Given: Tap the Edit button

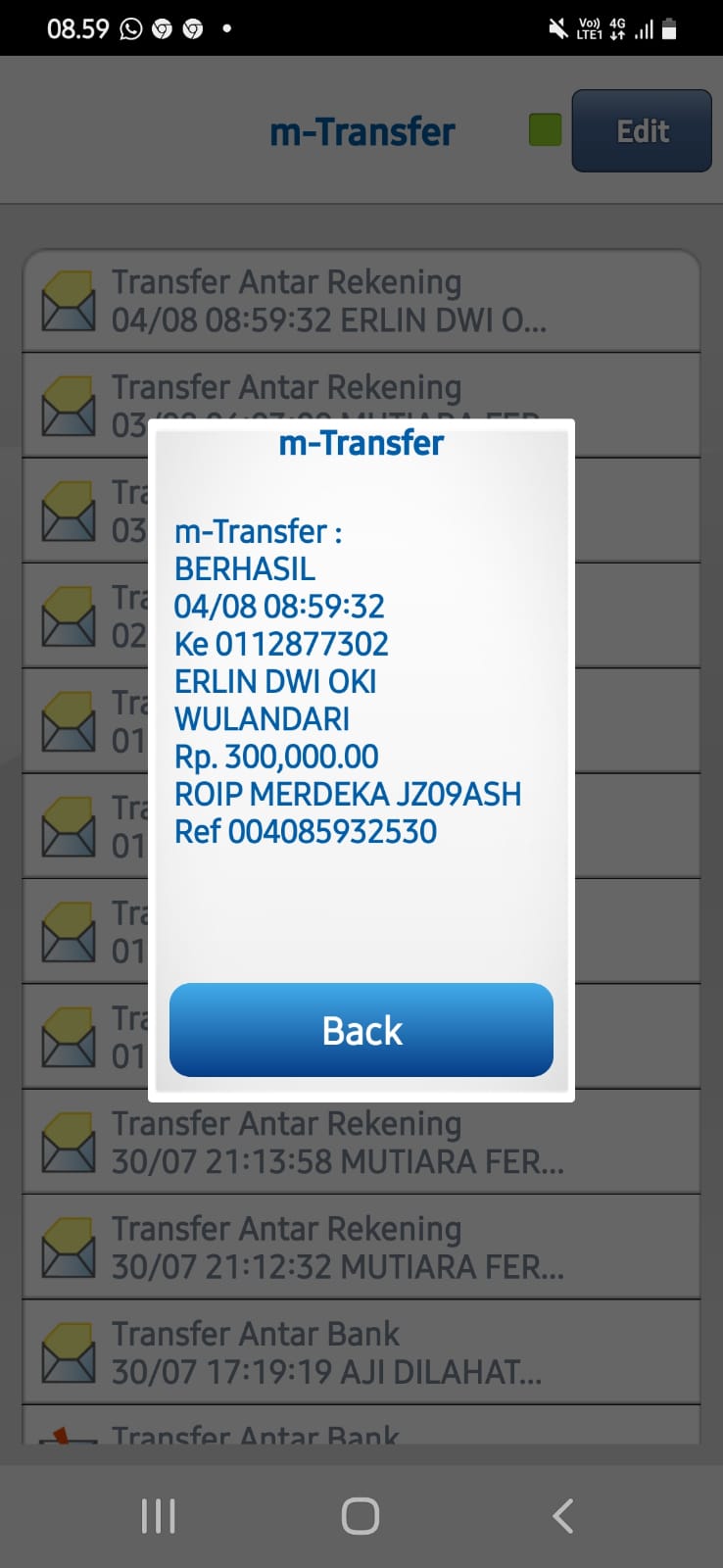Looking at the screenshot, I should pos(642,131).
